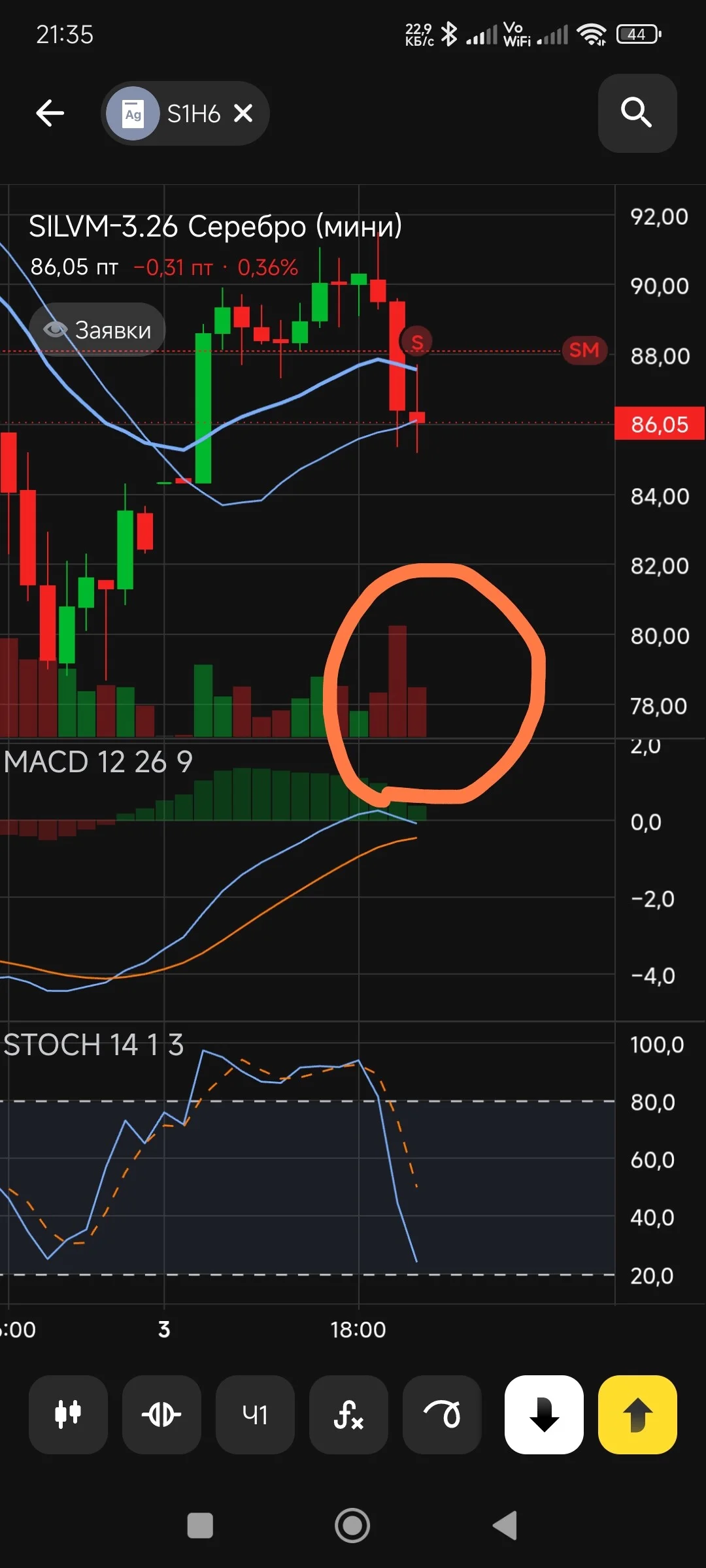The height and width of the screenshot is (1568, 706).
Task: Open the fx indicators menu
Action: pos(348,1414)
